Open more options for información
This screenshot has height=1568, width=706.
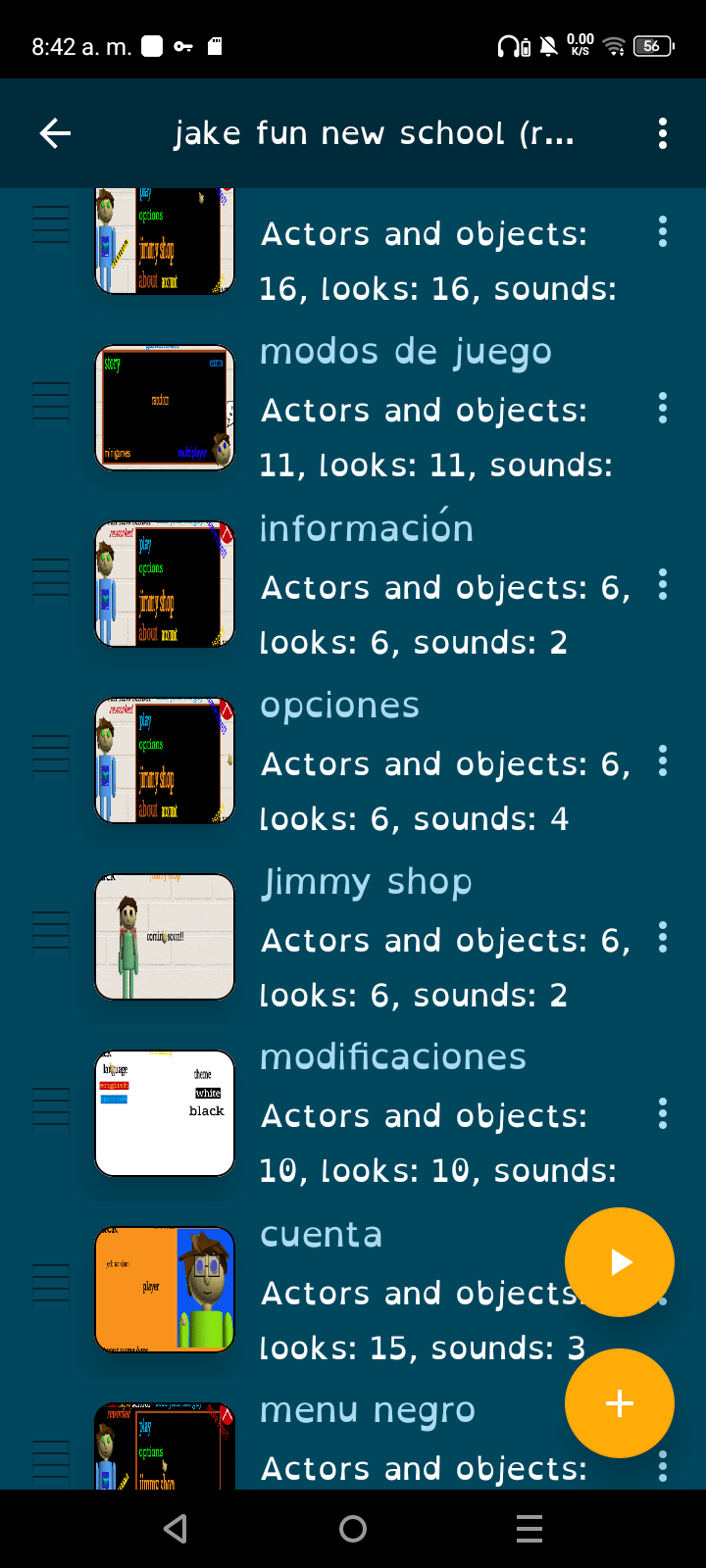click(x=663, y=584)
